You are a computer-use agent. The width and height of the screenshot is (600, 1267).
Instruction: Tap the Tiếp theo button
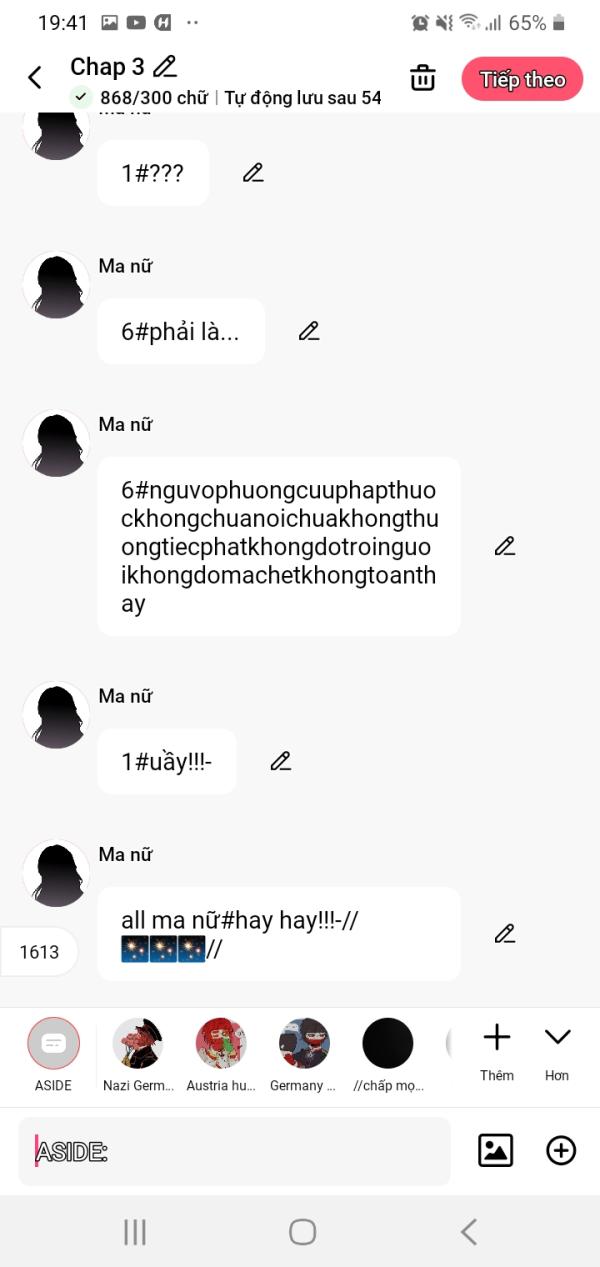click(x=522, y=79)
